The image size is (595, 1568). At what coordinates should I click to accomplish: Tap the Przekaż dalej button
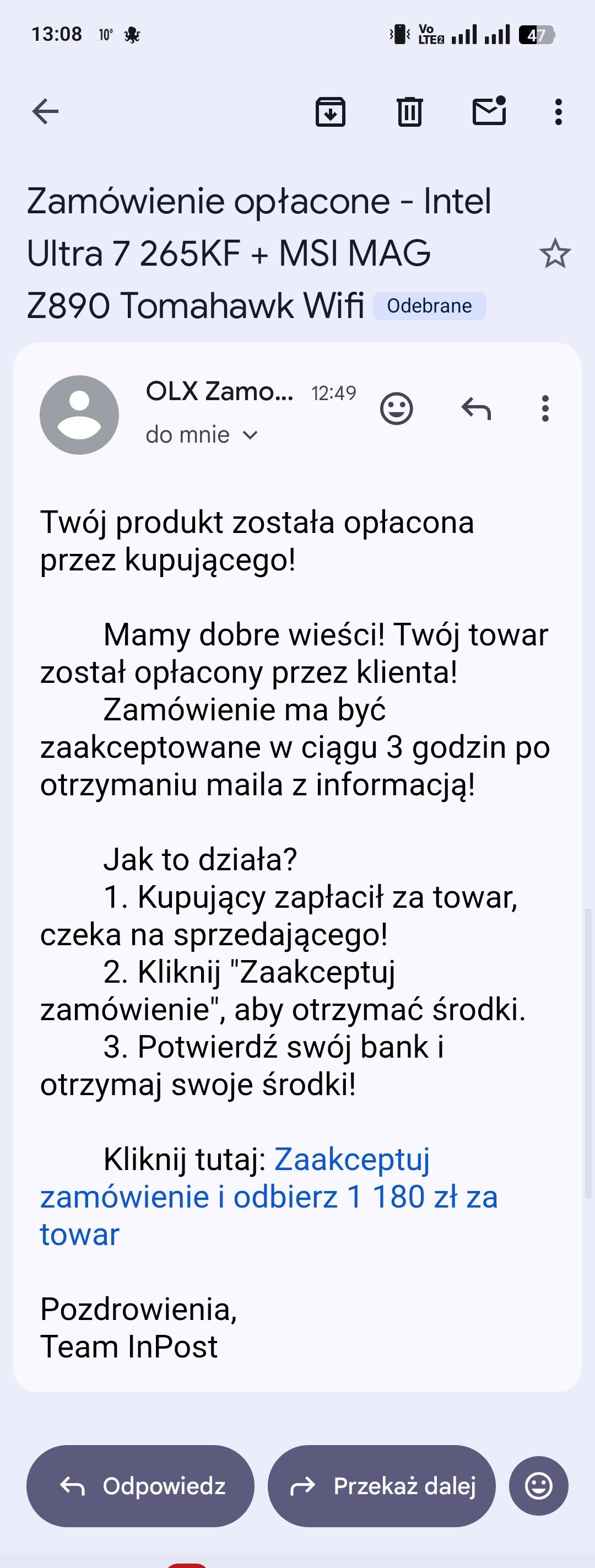point(381,1486)
